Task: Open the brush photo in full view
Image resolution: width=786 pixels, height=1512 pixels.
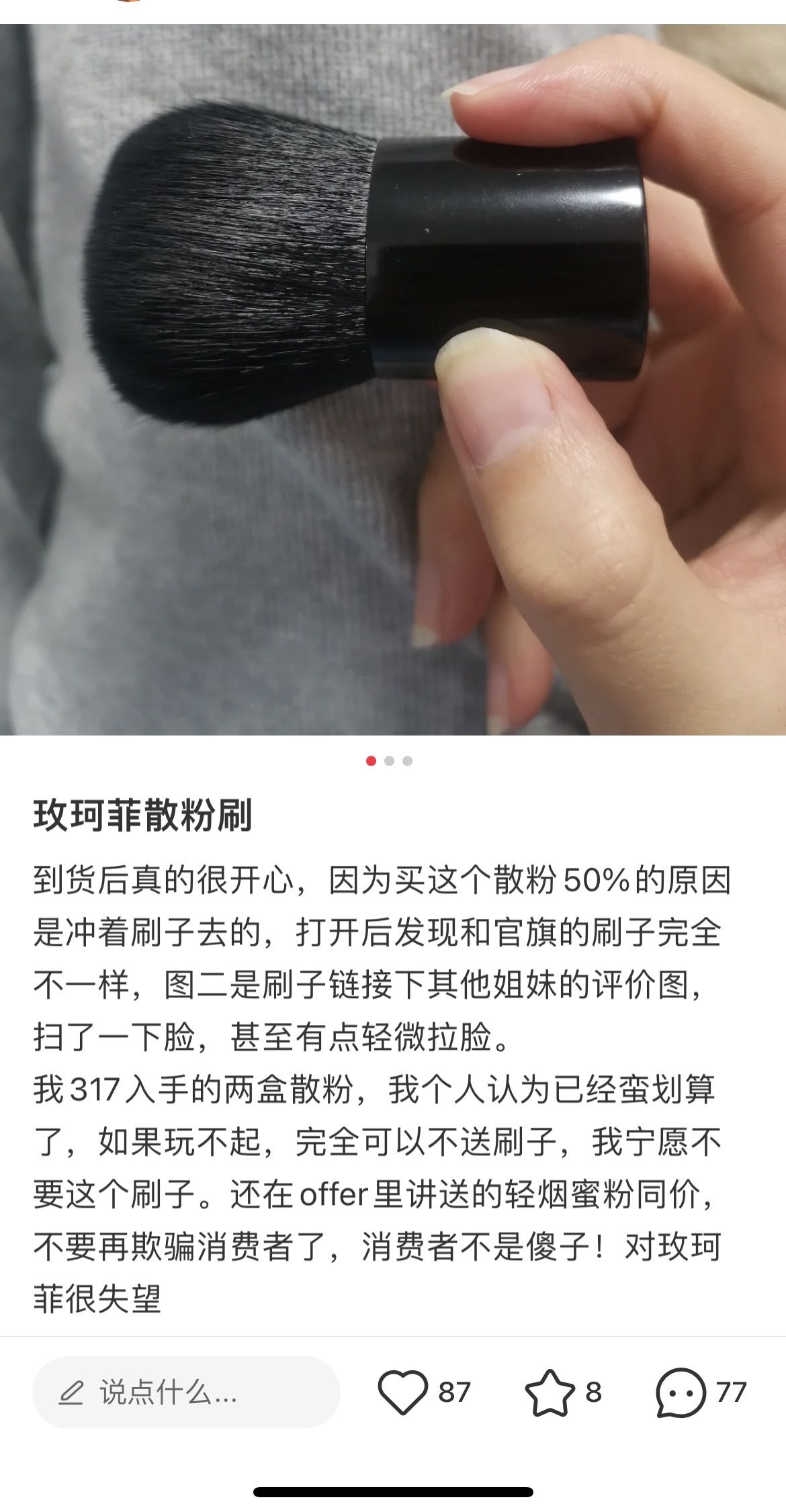Action: pos(393,380)
